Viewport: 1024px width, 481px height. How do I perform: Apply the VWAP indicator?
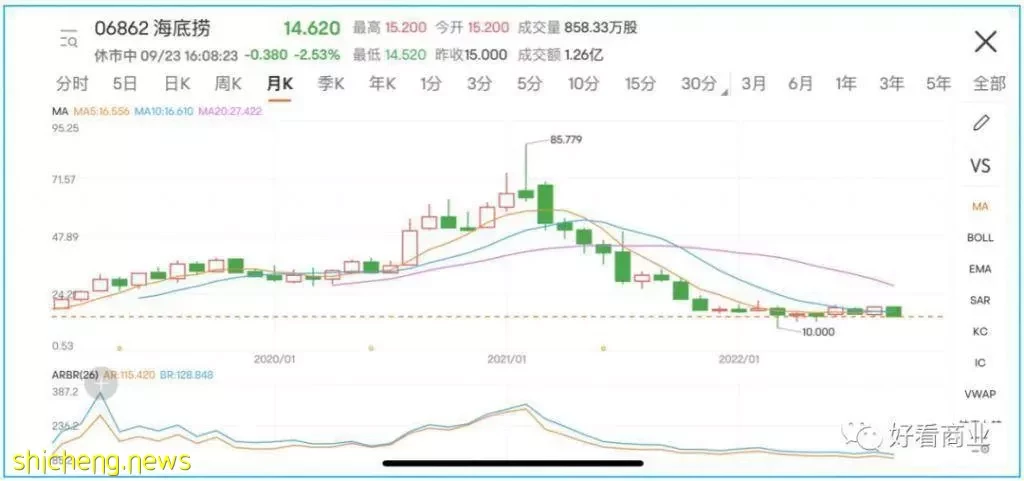click(x=980, y=394)
